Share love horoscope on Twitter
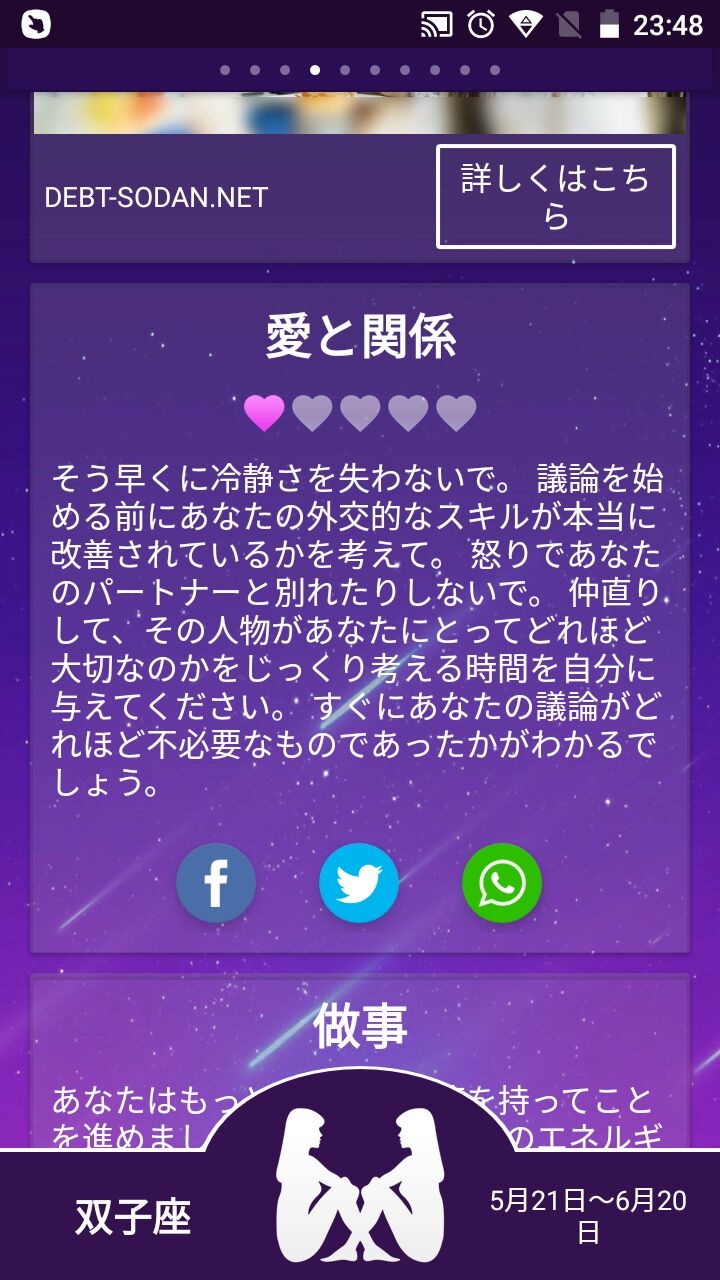 tap(359, 883)
